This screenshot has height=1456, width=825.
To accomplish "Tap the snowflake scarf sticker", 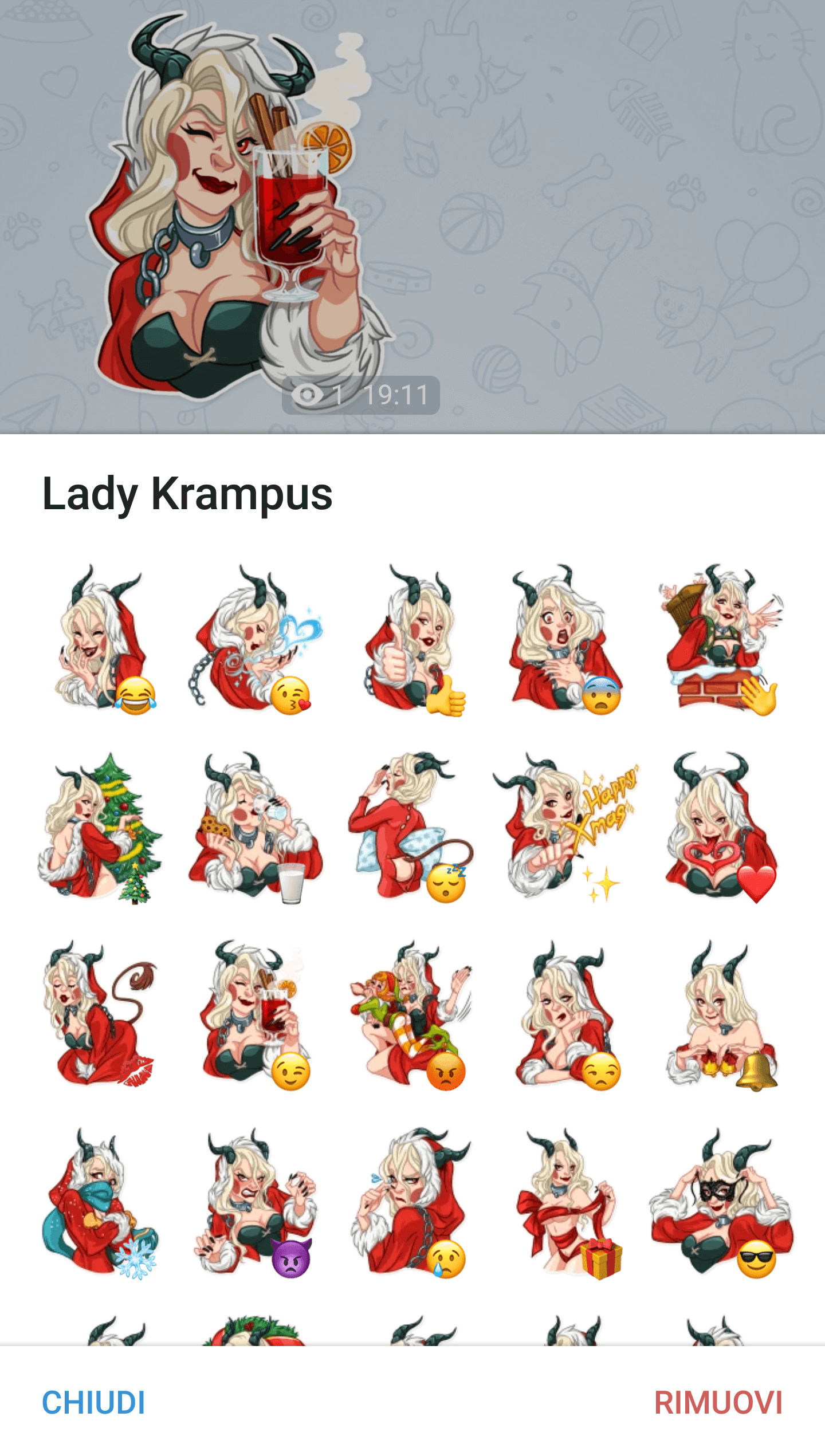I will click(x=102, y=1203).
